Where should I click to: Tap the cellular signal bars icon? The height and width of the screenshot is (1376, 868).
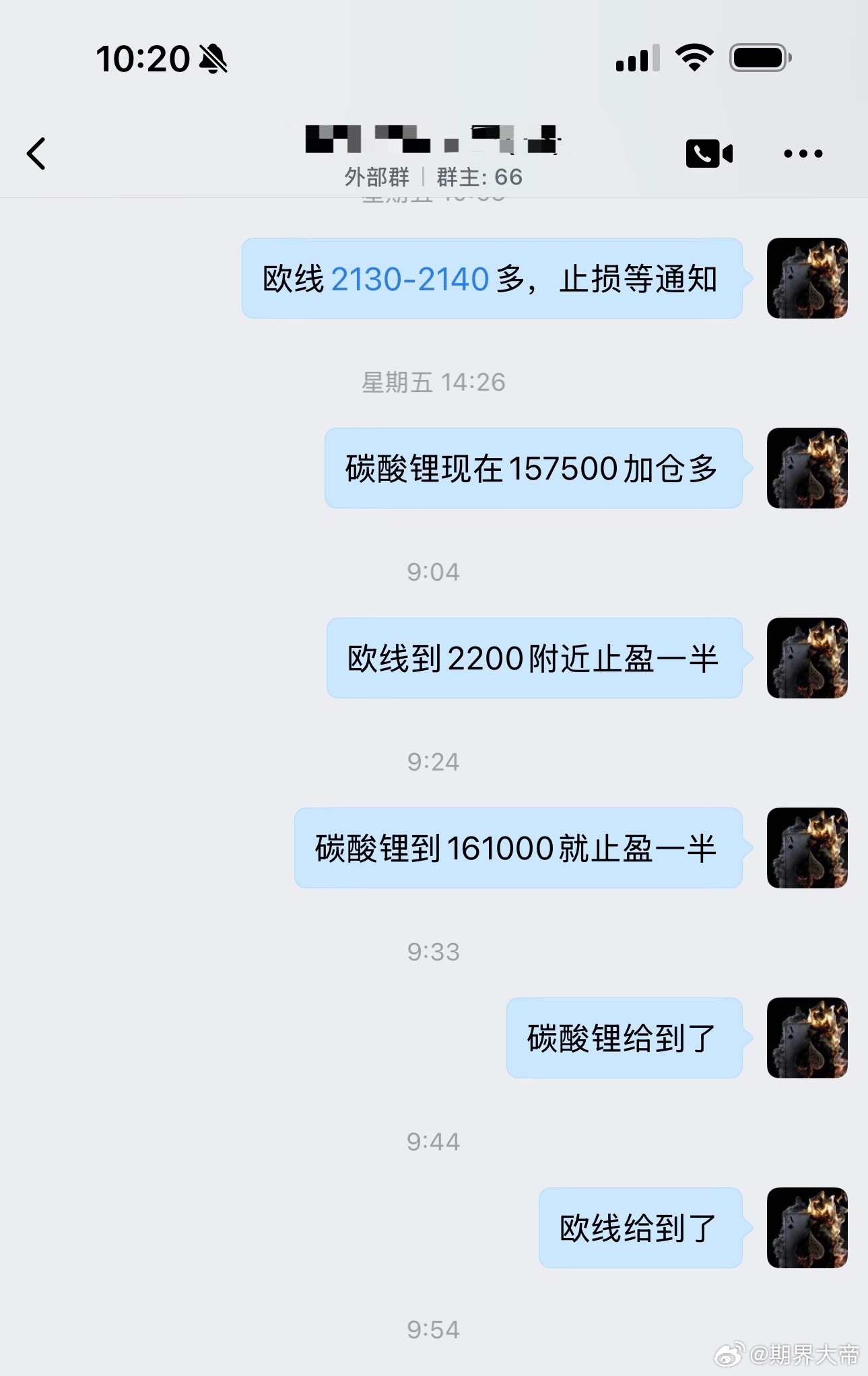click(x=636, y=59)
